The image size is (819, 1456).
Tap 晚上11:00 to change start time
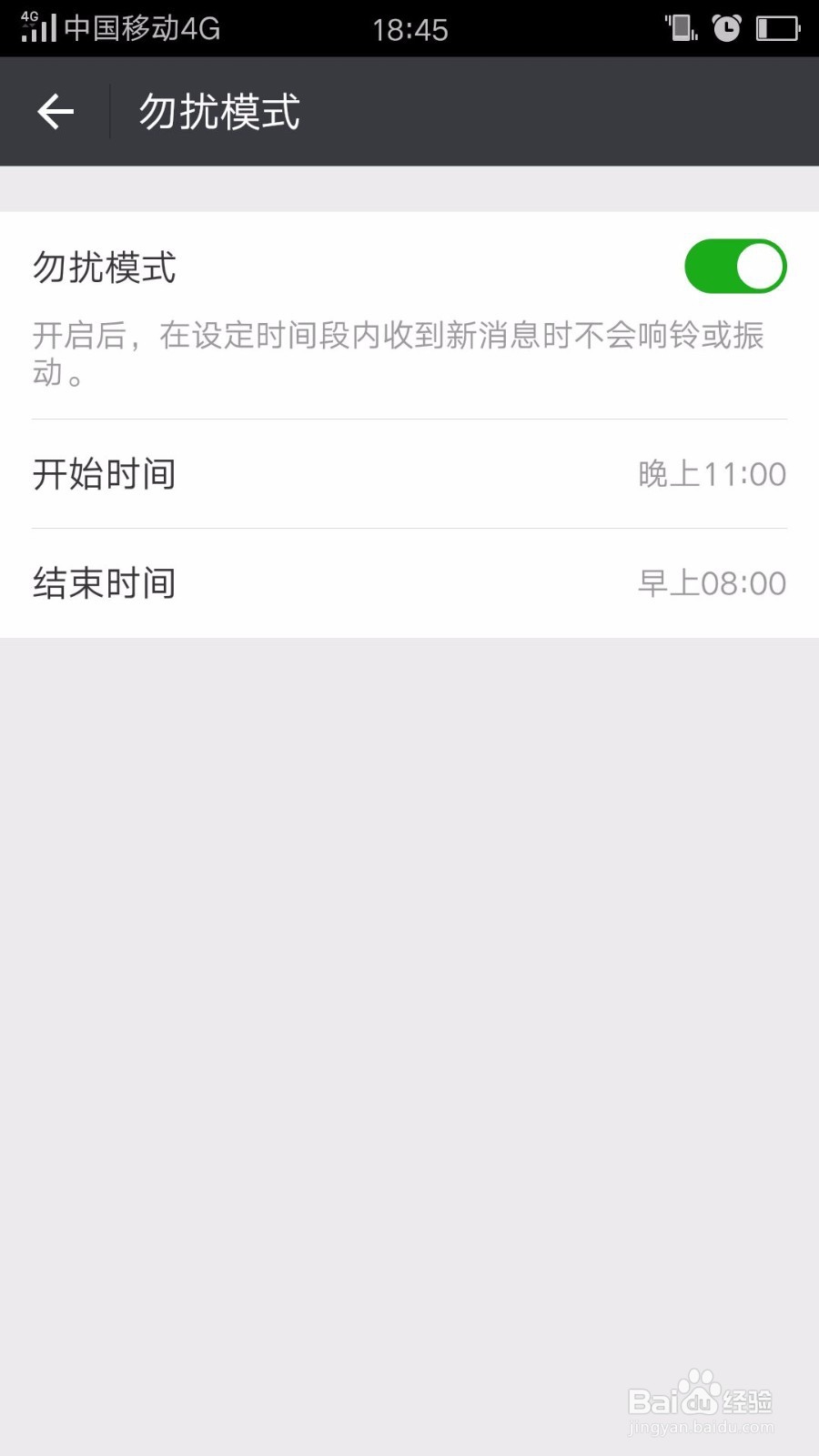(x=712, y=473)
